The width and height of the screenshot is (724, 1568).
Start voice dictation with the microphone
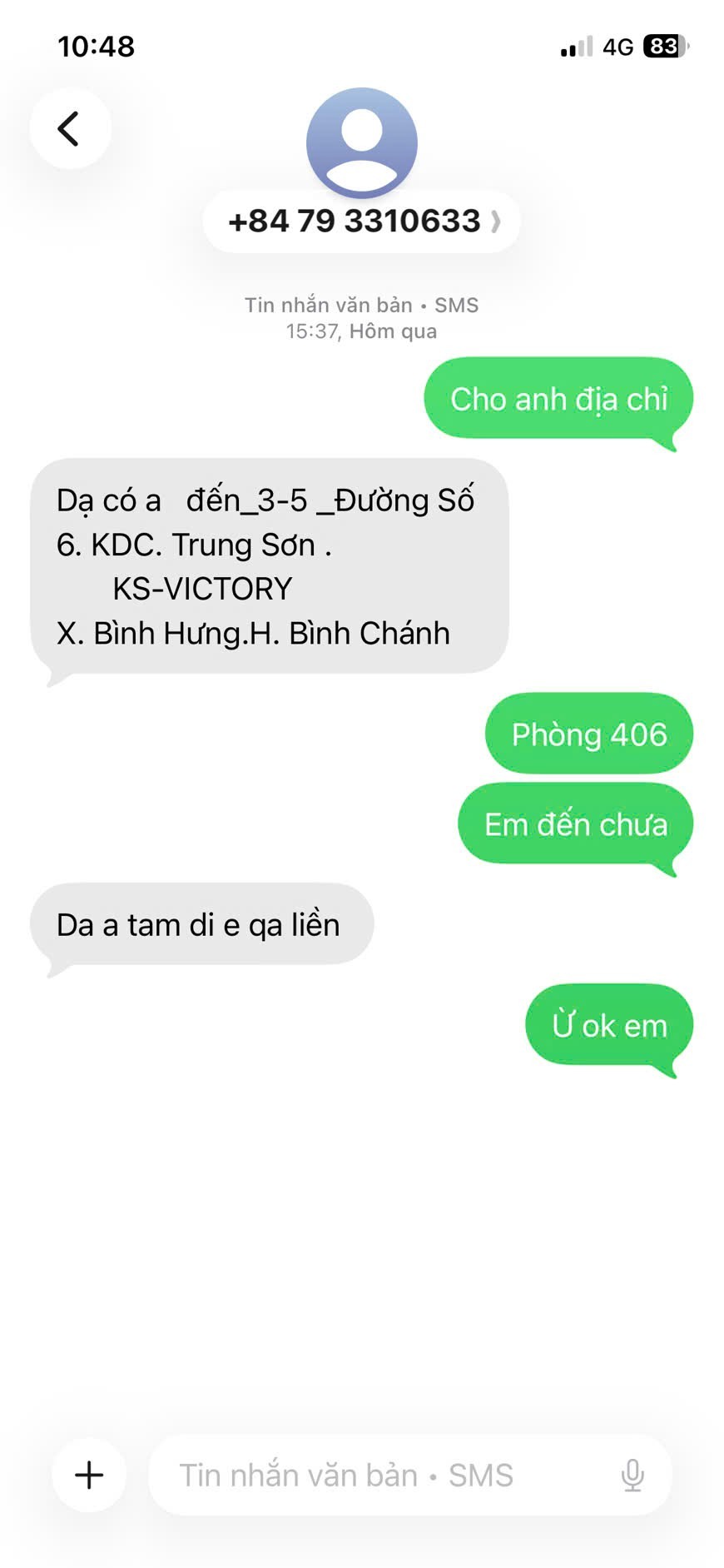pos(632,1475)
